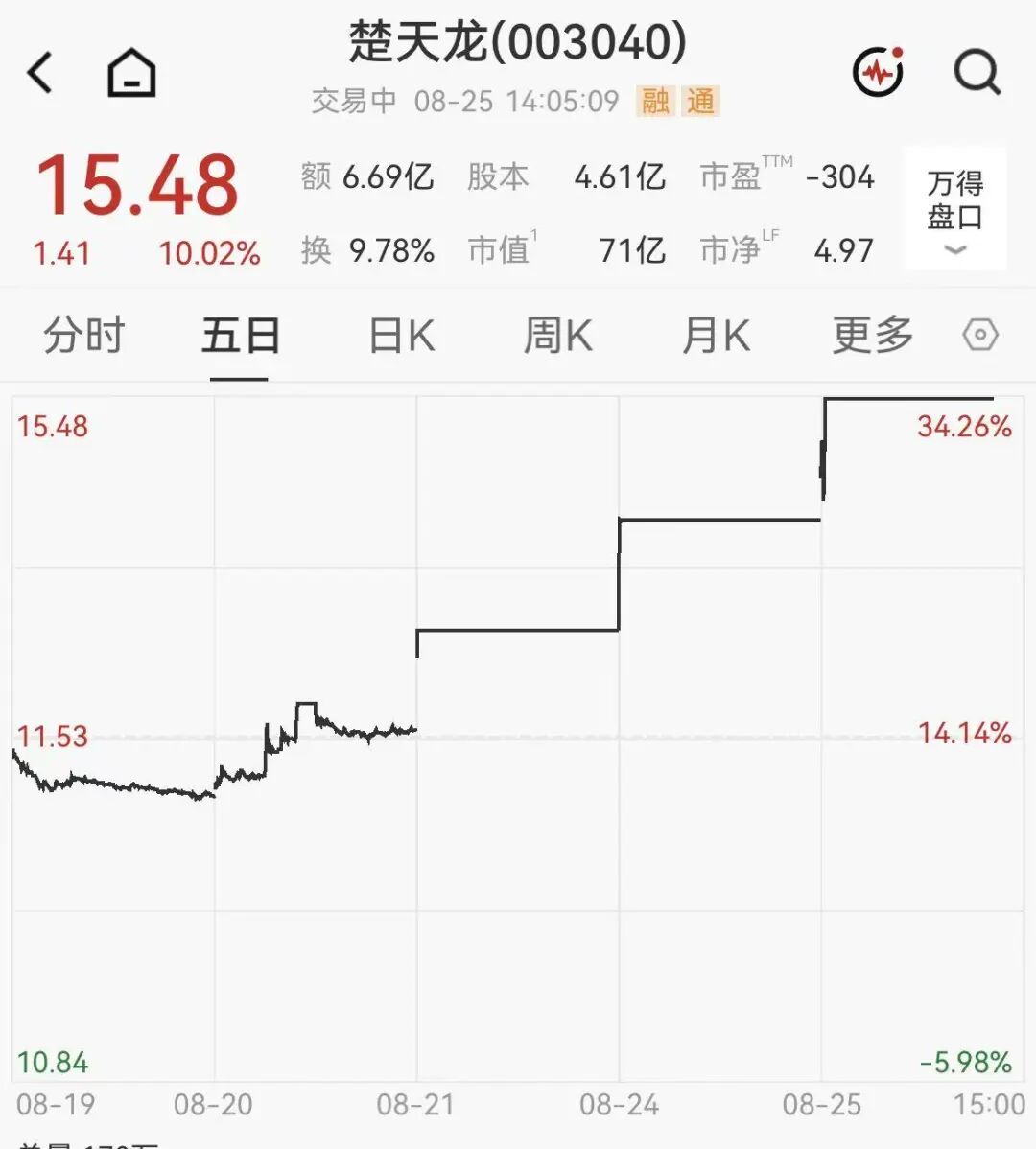Switch to the 分时 chart tab
This screenshot has width=1036, height=1149.
point(84,336)
